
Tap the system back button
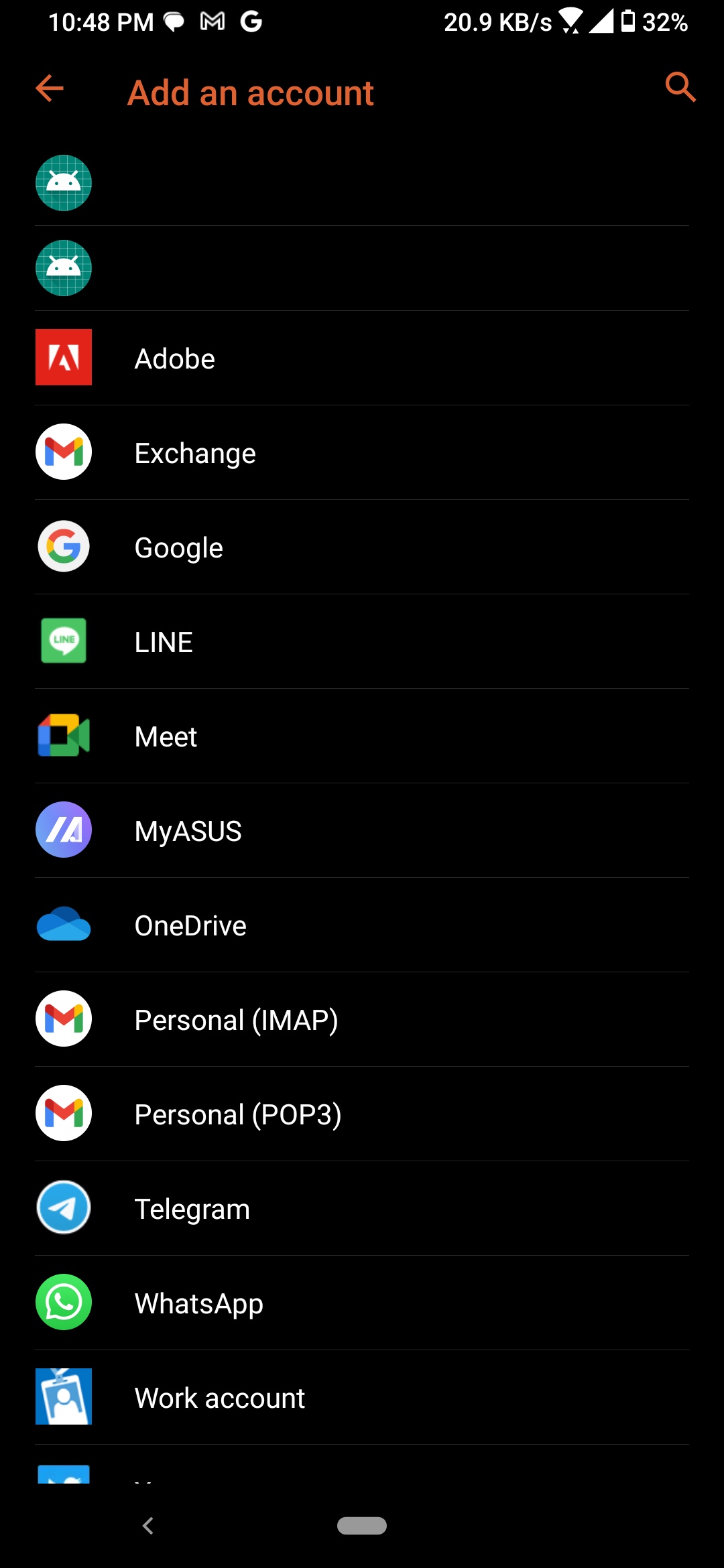pos(148,1526)
